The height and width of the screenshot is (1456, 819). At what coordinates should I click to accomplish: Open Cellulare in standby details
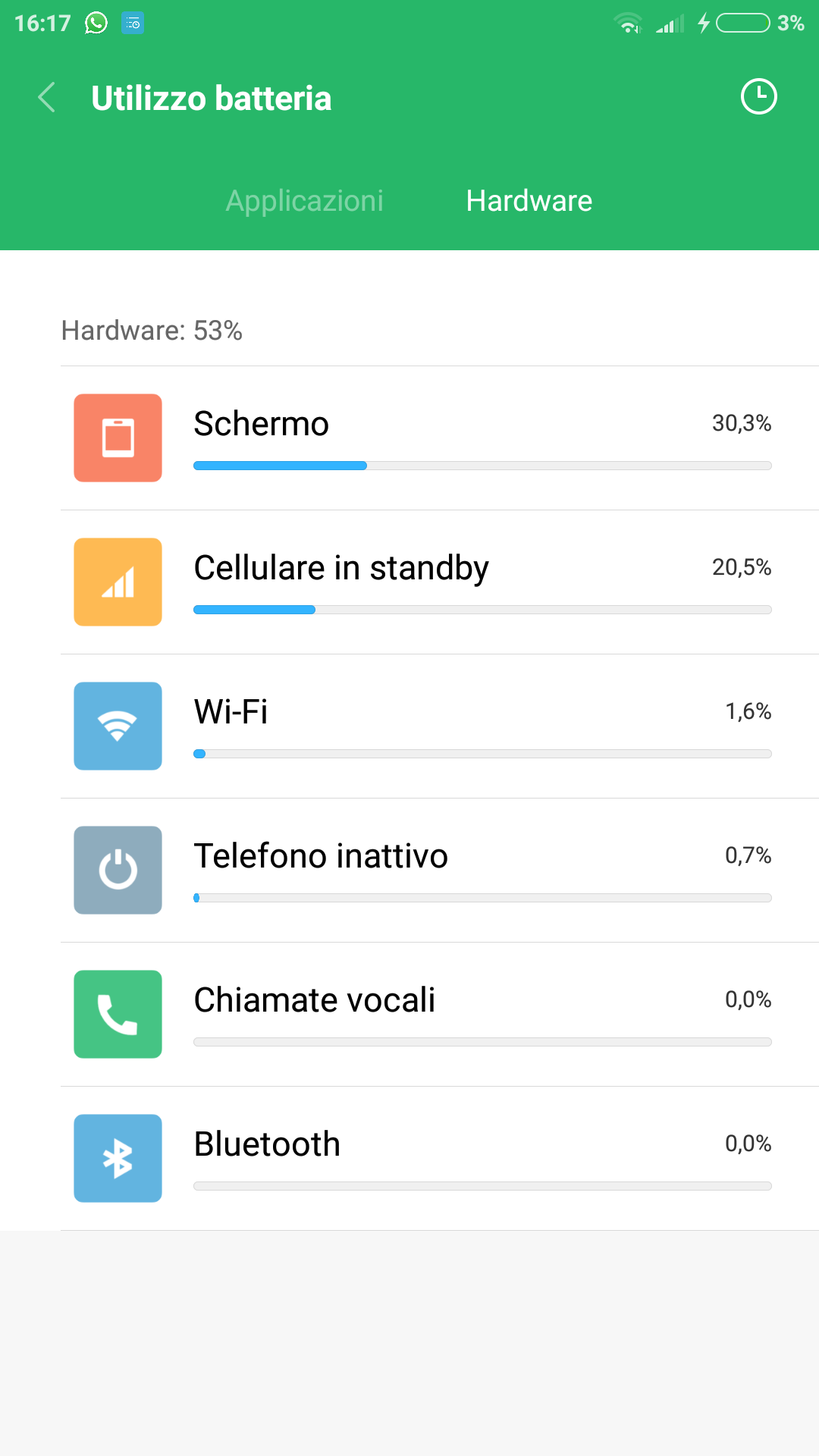tap(440, 582)
